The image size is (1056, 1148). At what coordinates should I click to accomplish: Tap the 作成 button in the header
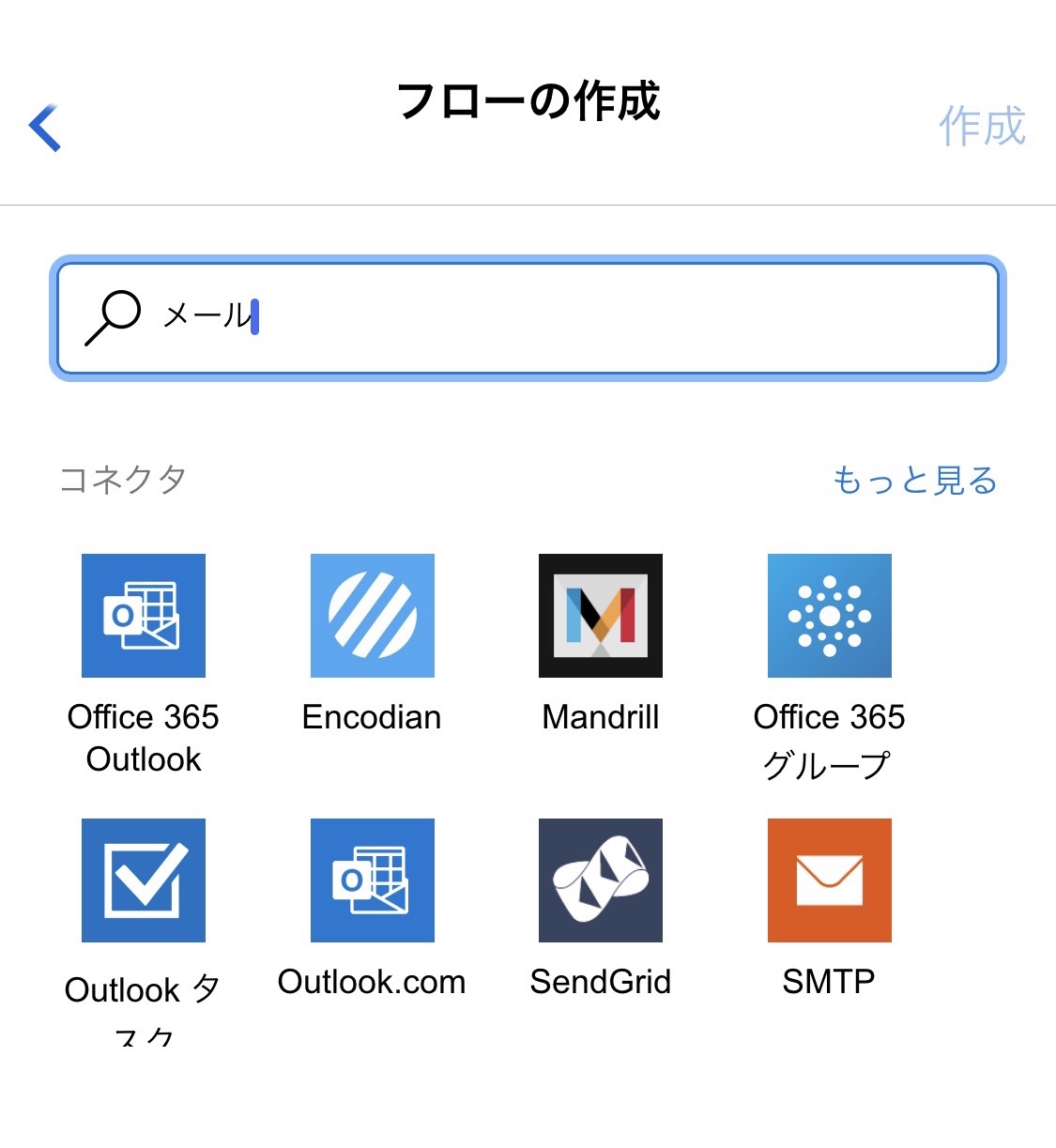point(982,127)
